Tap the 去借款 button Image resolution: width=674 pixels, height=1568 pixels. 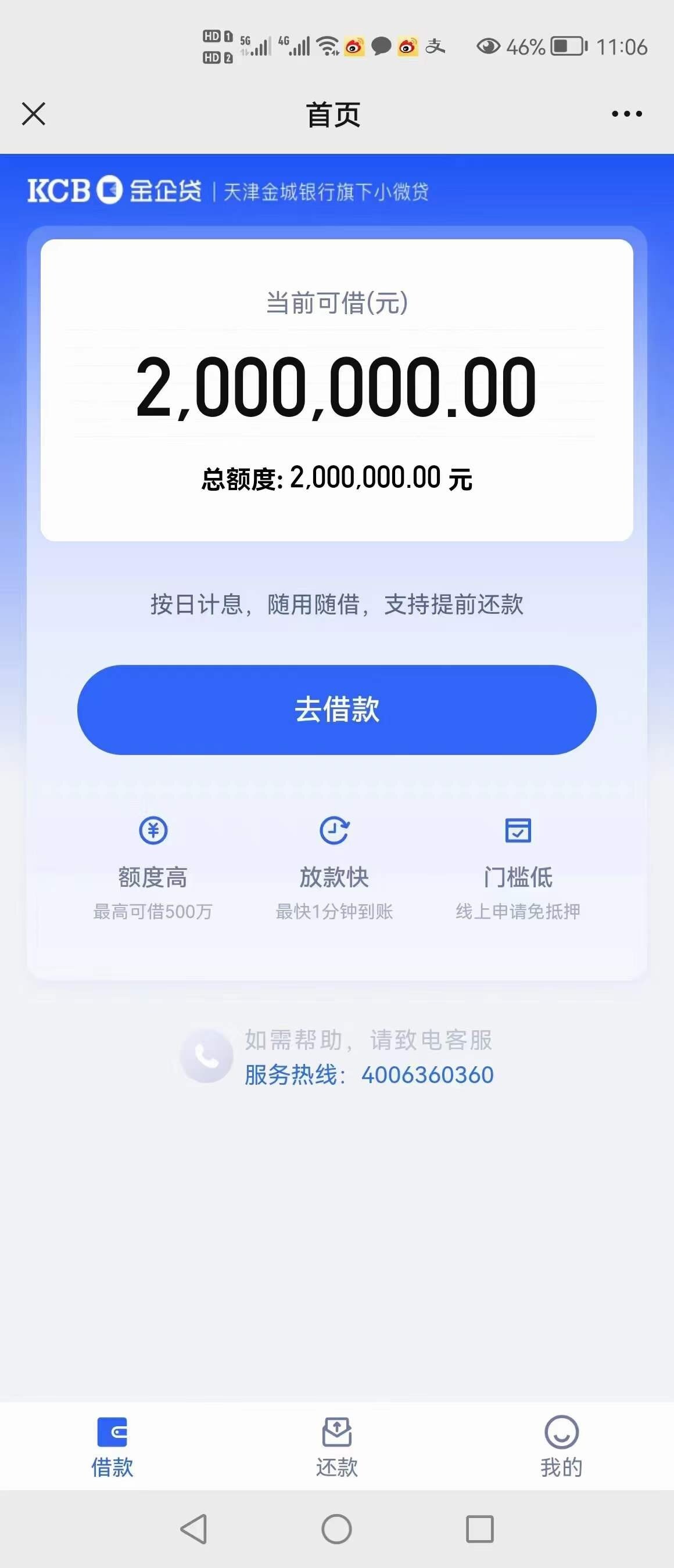click(336, 710)
